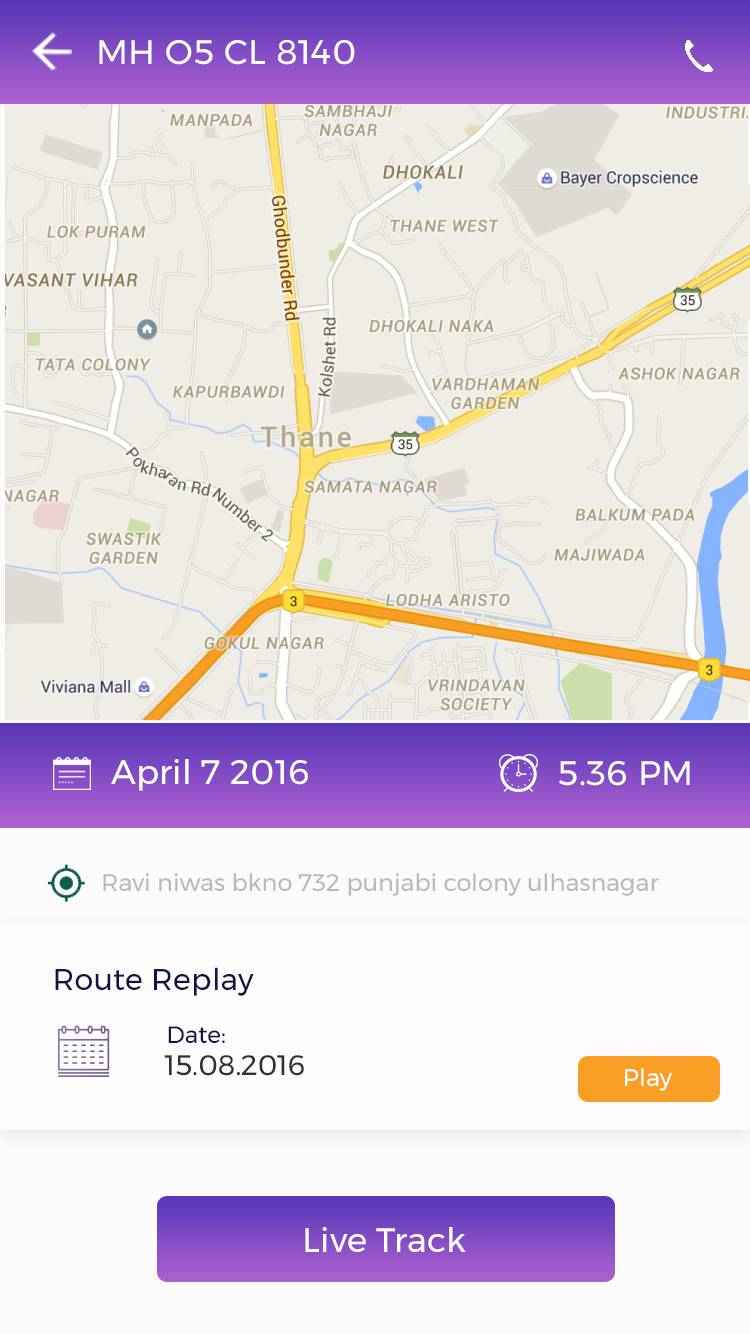Open the Viviana Mall marker on the map
The image size is (750, 1334).
click(144, 687)
